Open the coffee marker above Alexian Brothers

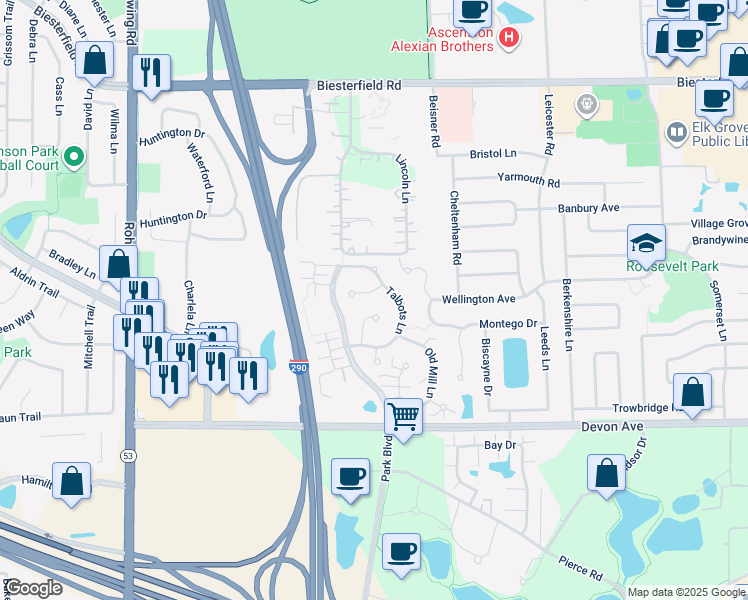click(x=472, y=12)
